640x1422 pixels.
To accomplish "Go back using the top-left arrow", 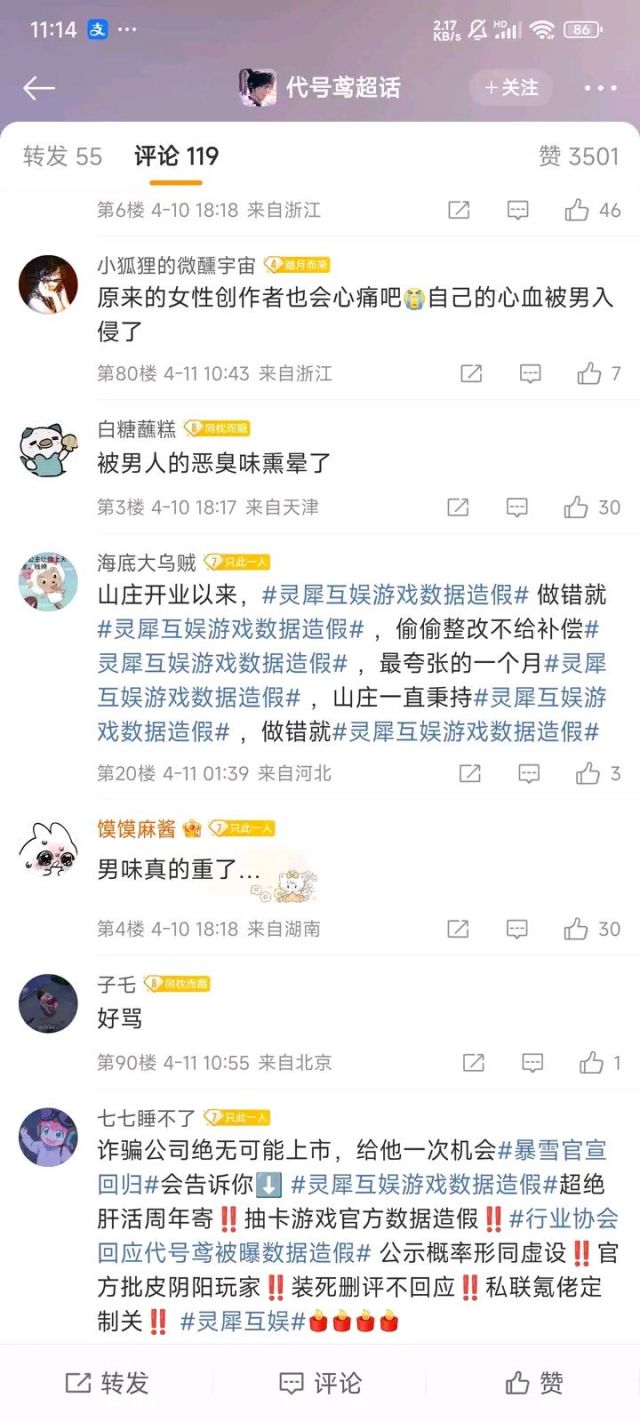I will pos(38,88).
